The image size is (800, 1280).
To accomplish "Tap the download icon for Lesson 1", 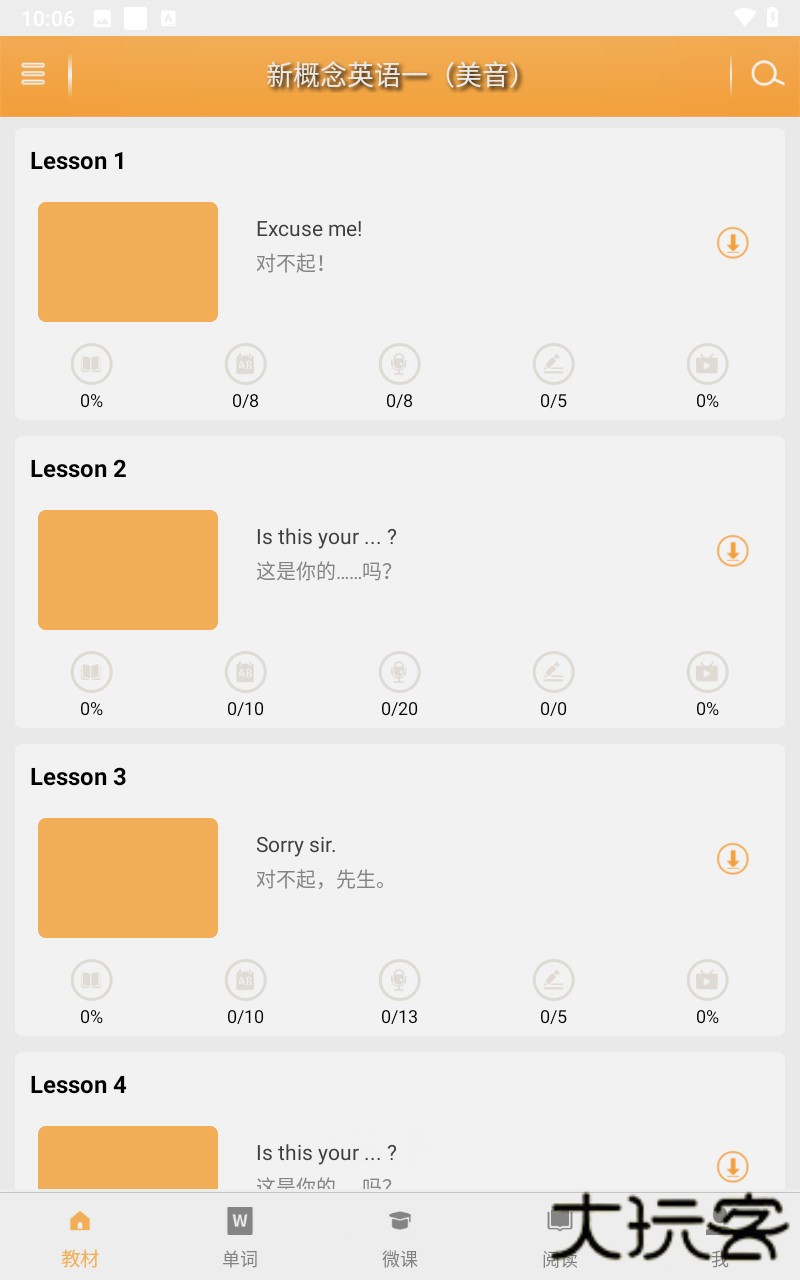I will [x=733, y=243].
